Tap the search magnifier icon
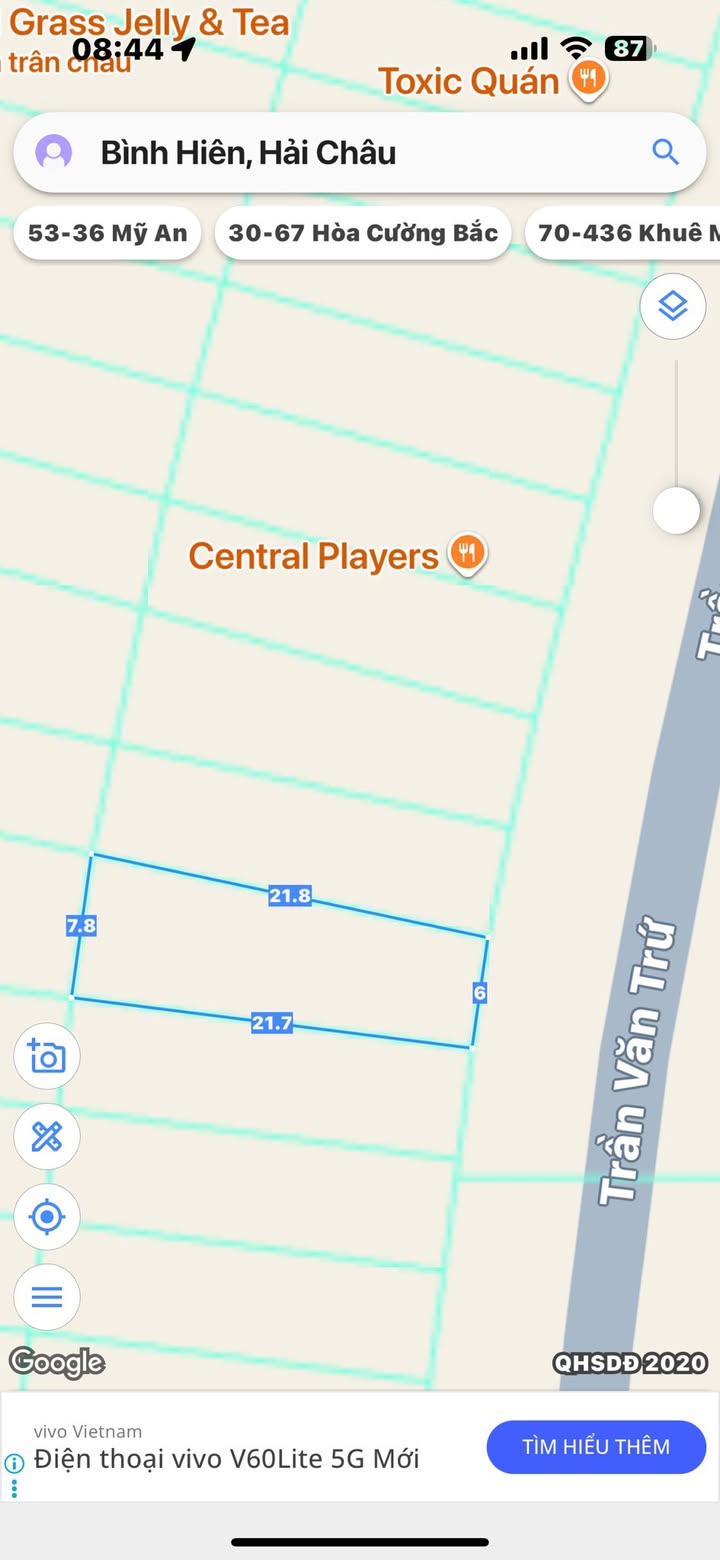Viewport: 720px width, 1560px height. click(665, 152)
